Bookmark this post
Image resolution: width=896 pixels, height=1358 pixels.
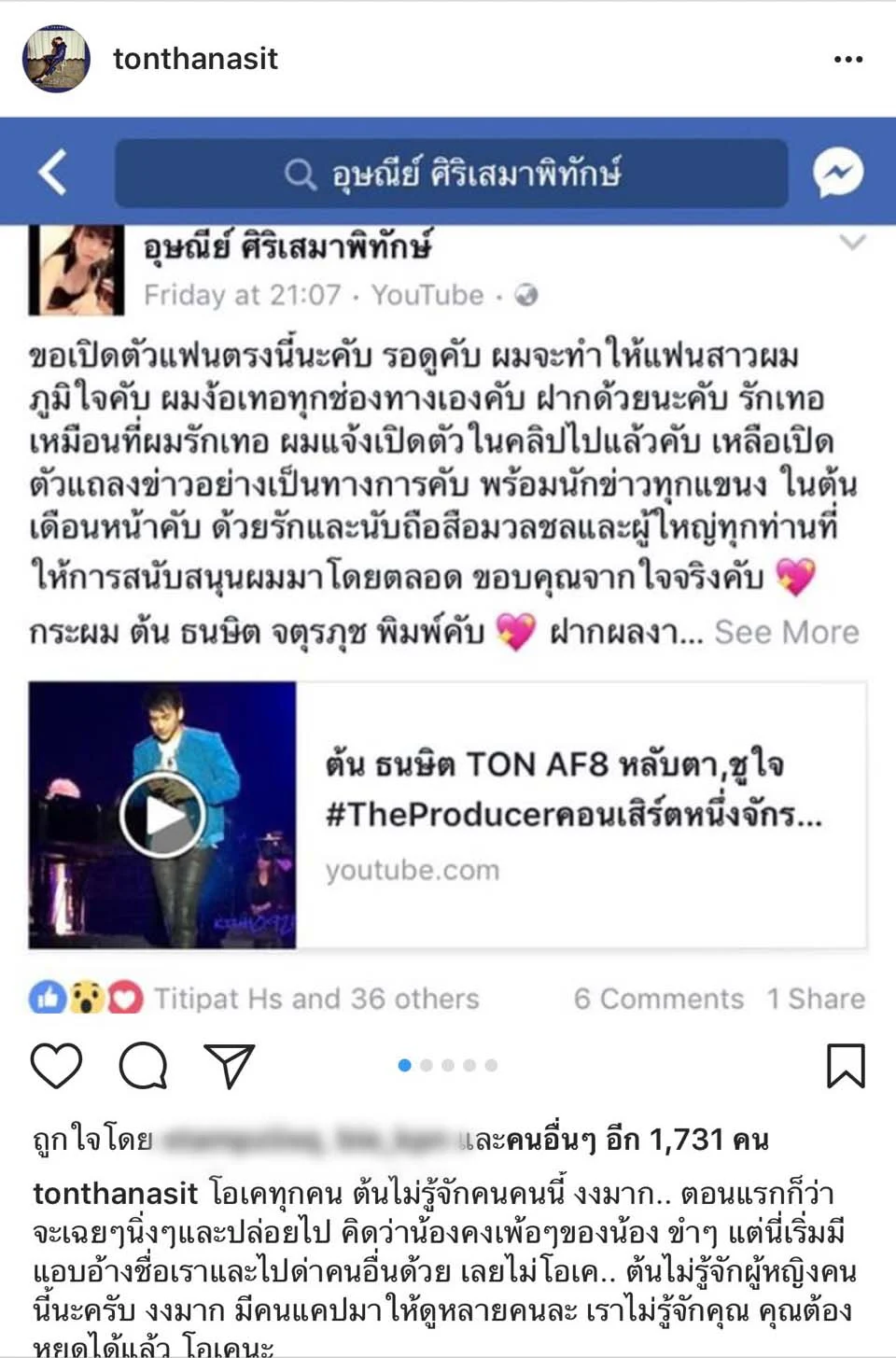point(846,1065)
